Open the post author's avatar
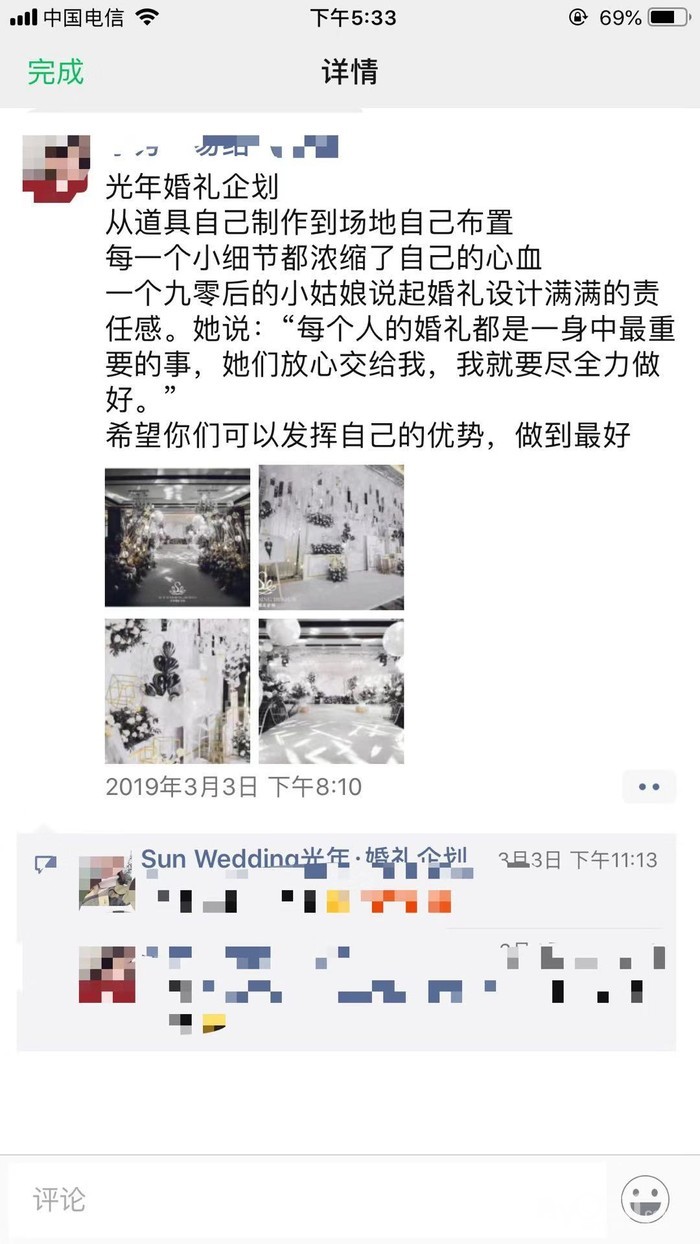Viewport: 700px width, 1244px height. pyautogui.click(x=56, y=169)
